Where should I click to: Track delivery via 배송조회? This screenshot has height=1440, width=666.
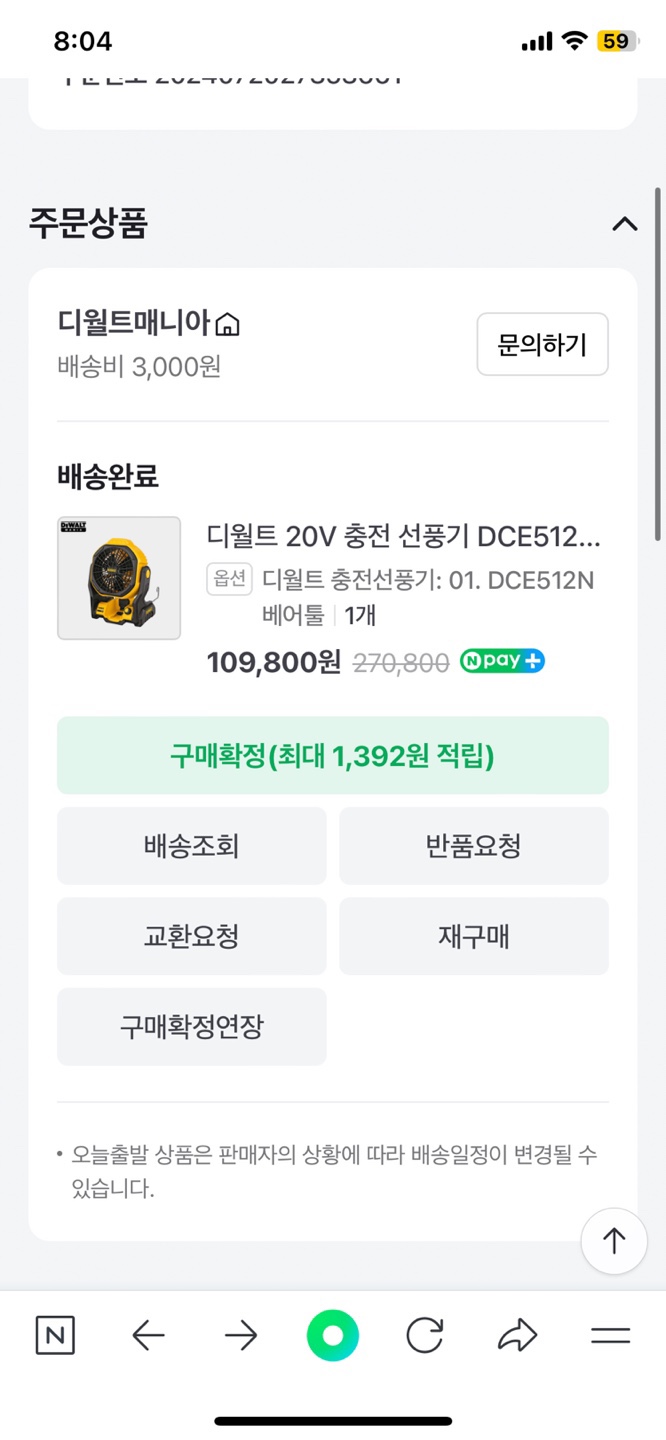[x=192, y=846]
